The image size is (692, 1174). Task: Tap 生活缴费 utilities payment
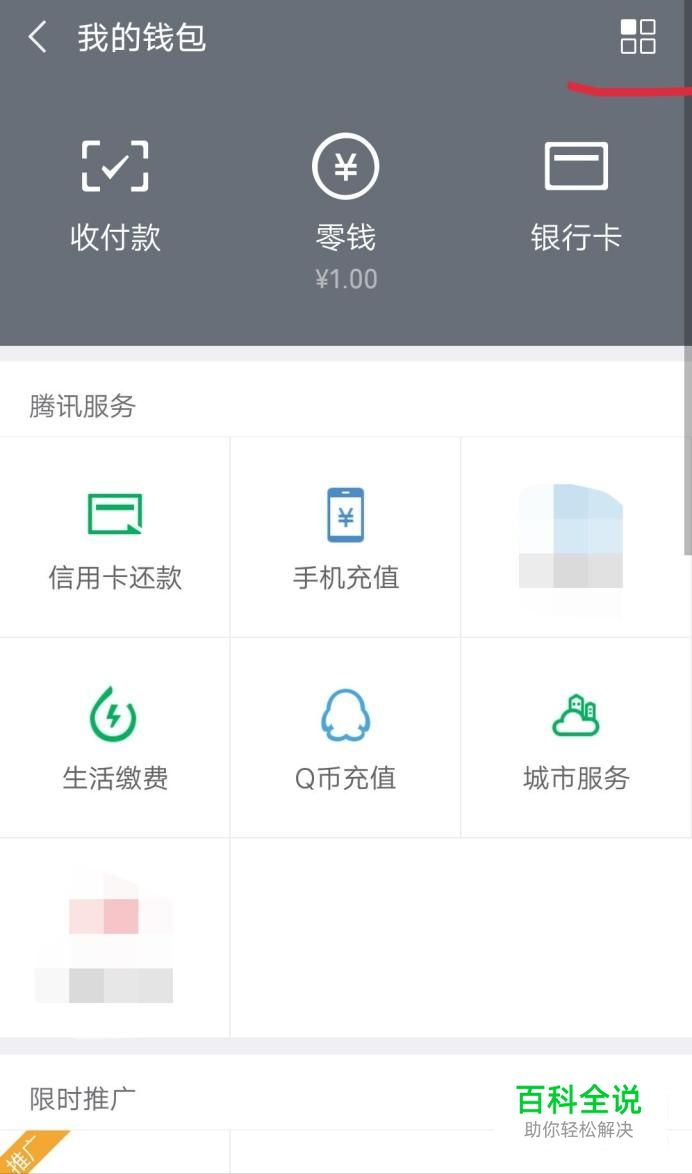[115, 738]
